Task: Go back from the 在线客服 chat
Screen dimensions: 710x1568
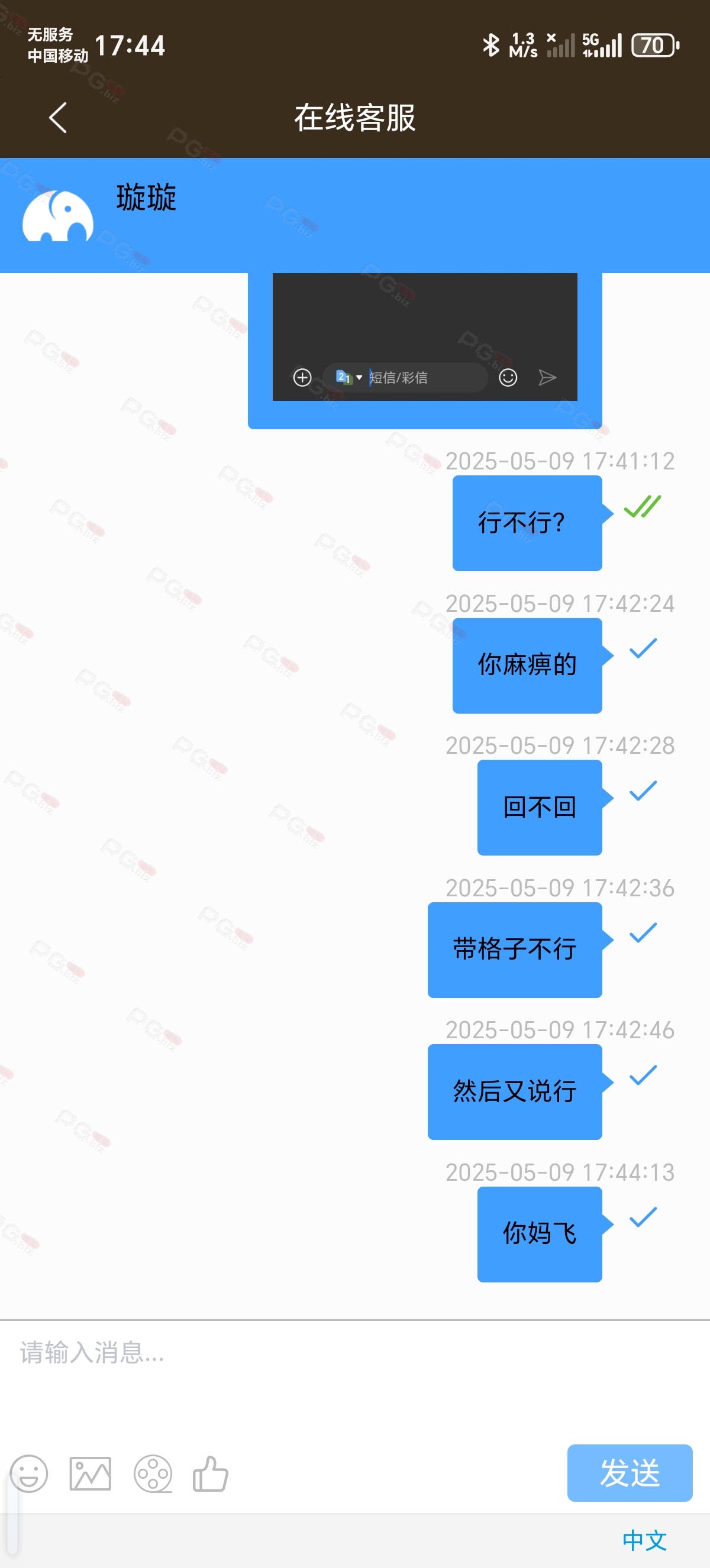Action: pyautogui.click(x=58, y=118)
